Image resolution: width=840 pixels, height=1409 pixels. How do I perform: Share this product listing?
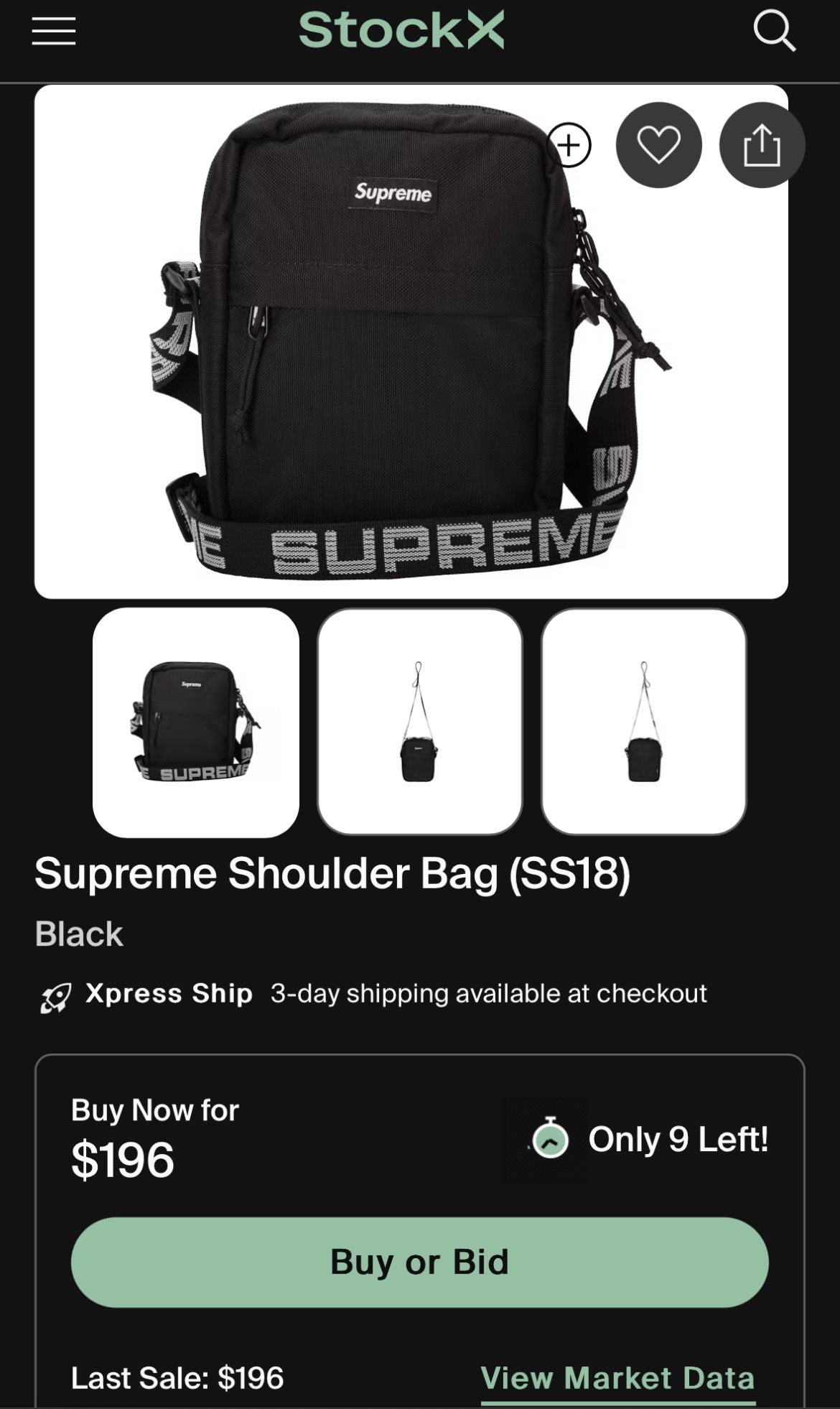coord(762,145)
